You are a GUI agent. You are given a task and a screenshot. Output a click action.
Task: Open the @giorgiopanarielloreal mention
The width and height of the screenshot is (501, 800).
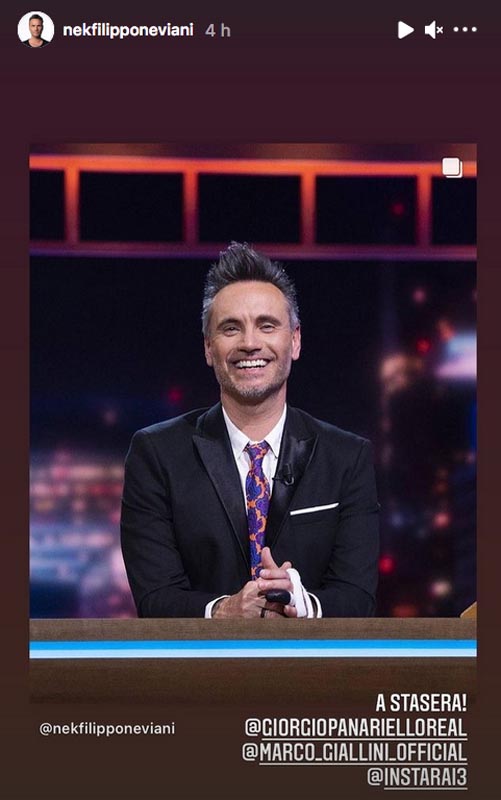coord(356,728)
